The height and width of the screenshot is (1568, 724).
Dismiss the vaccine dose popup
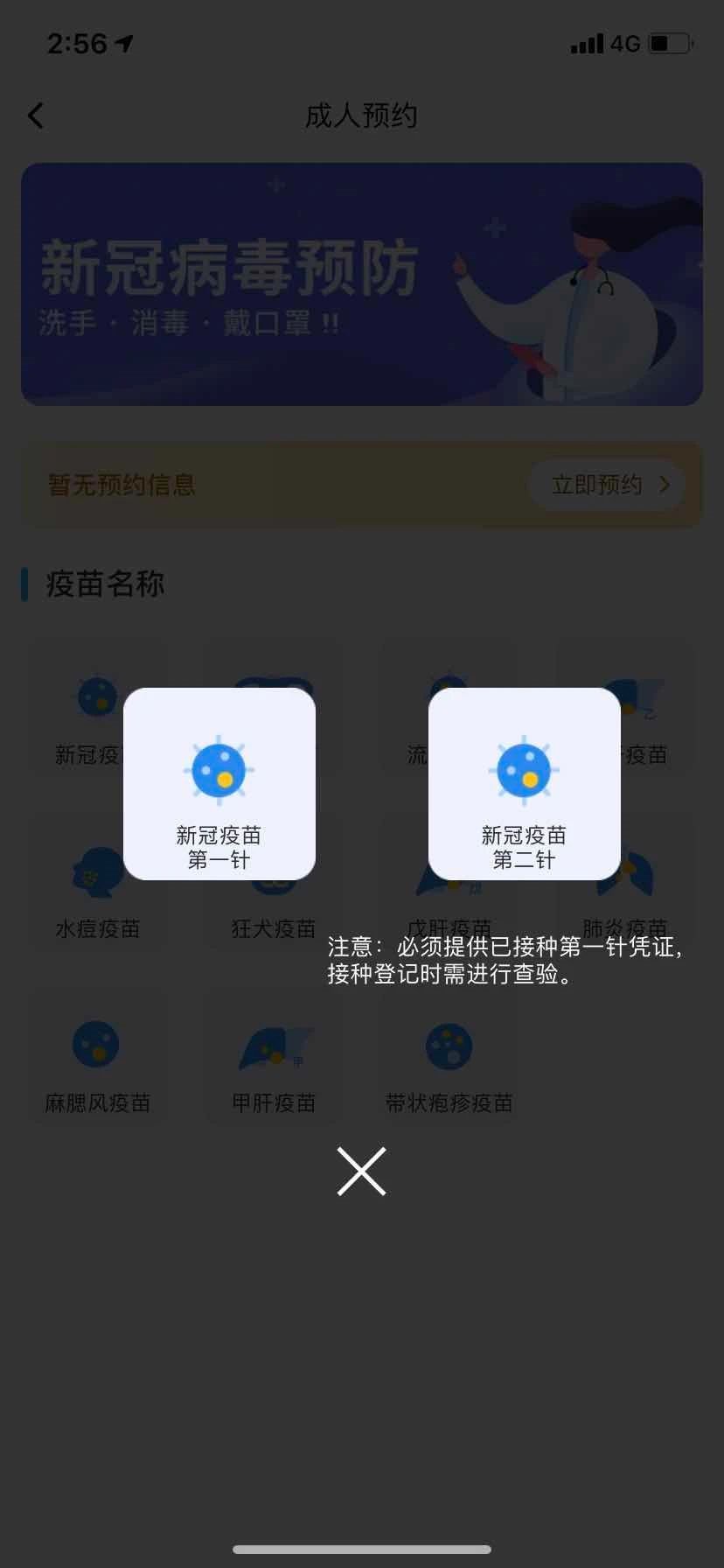coord(361,1171)
